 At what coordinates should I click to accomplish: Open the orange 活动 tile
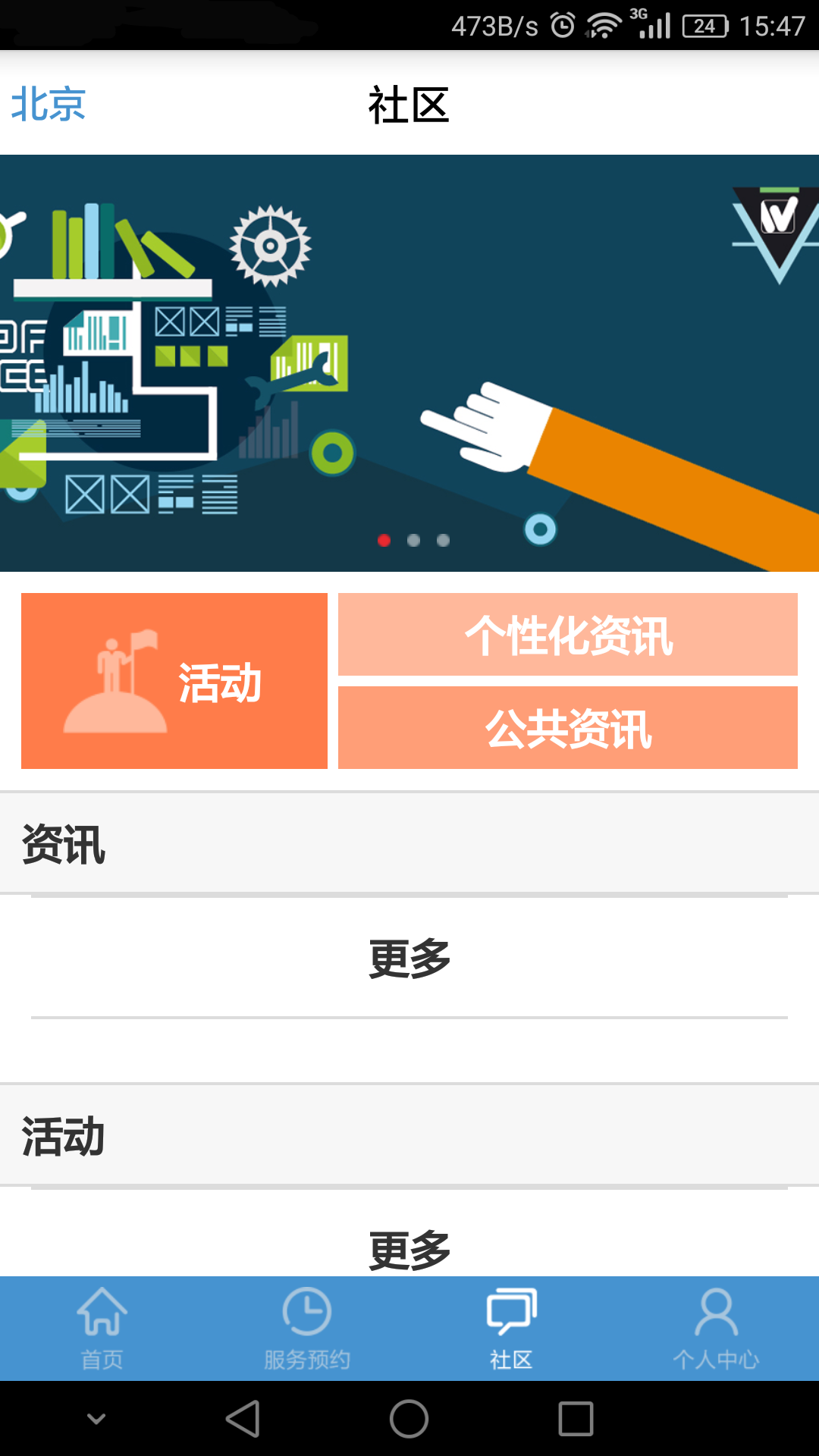point(174,681)
